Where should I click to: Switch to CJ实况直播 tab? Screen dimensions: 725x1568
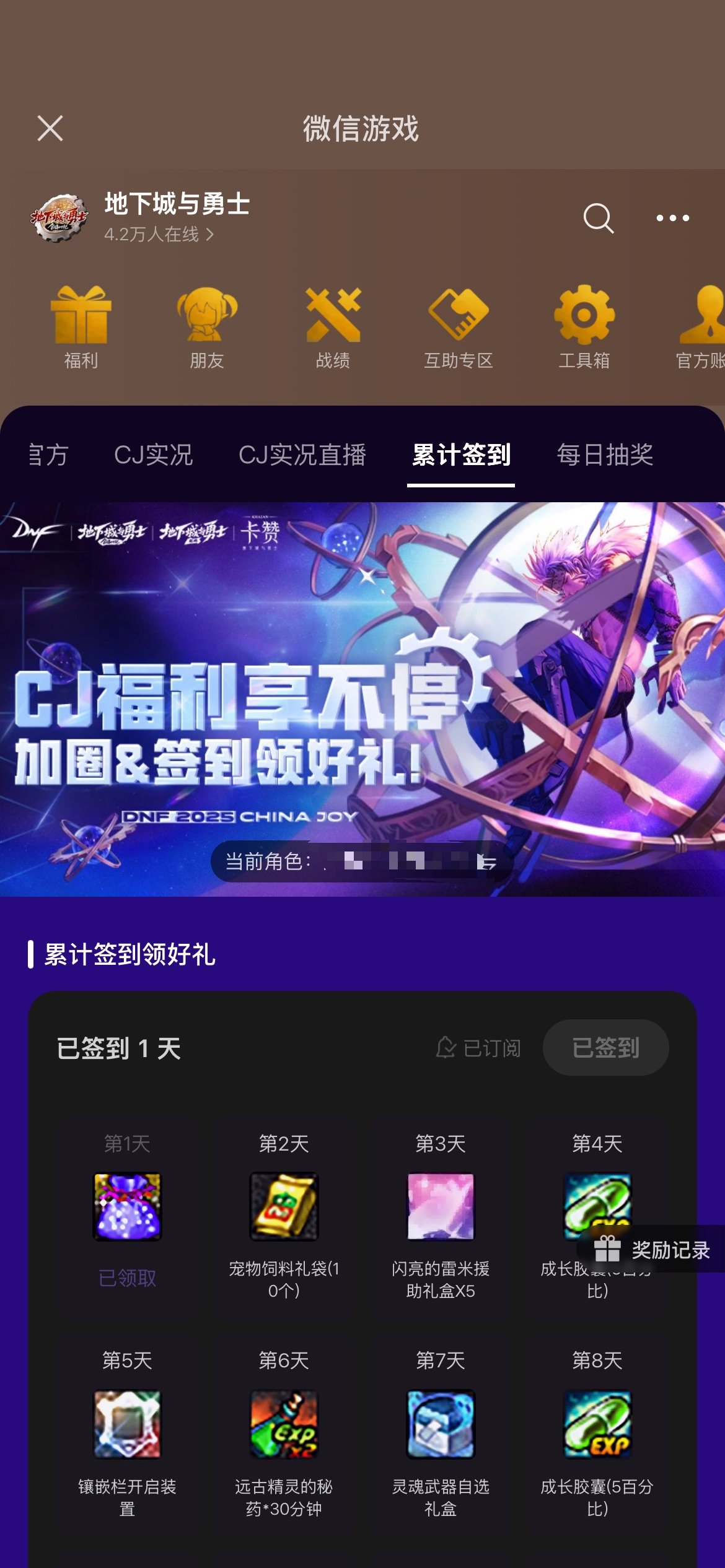coord(302,455)
